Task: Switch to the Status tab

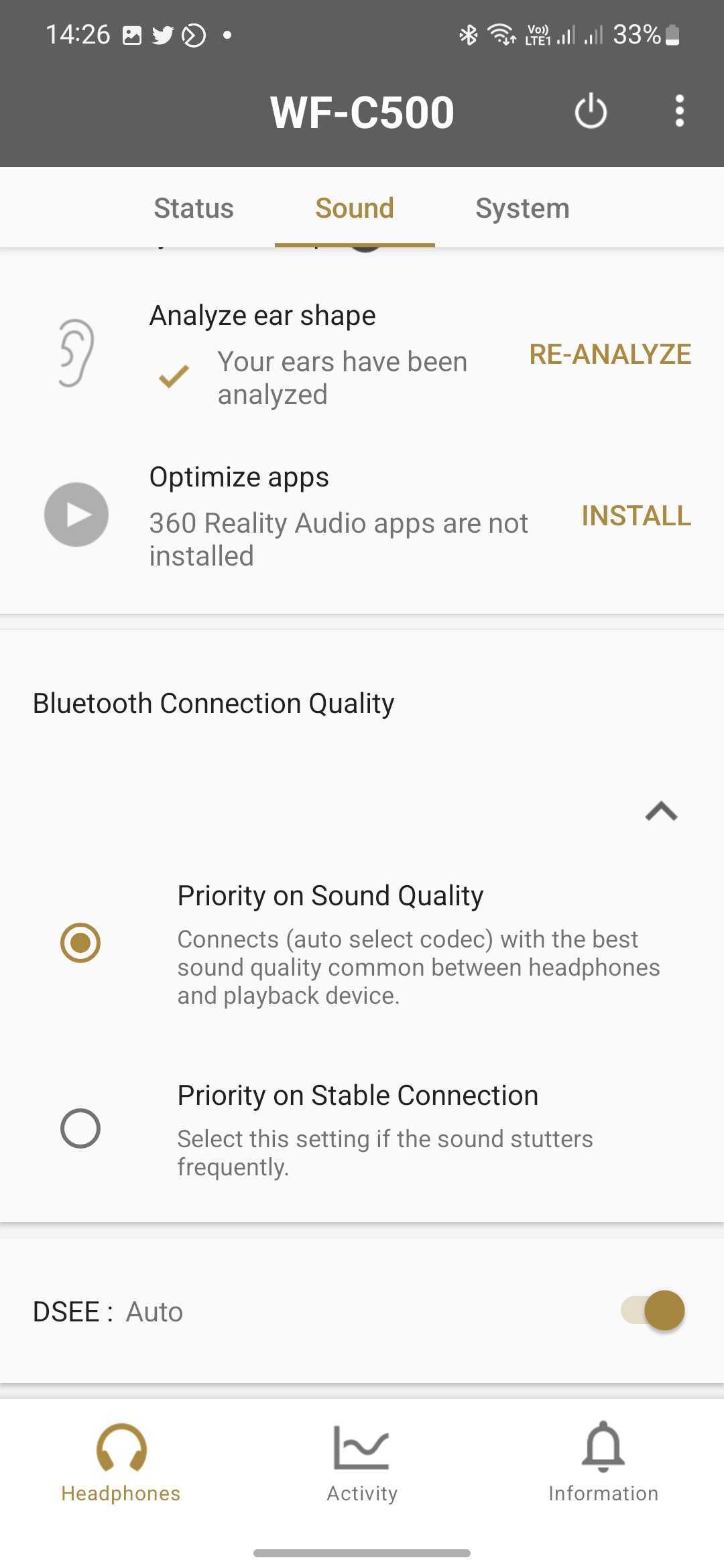Action: pyautogui.click(x=194, y=208)
